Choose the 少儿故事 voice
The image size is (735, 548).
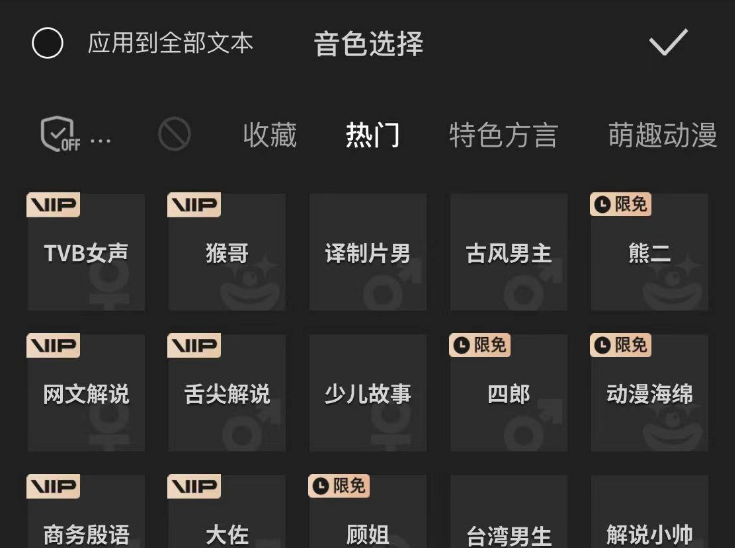[368, 394]
